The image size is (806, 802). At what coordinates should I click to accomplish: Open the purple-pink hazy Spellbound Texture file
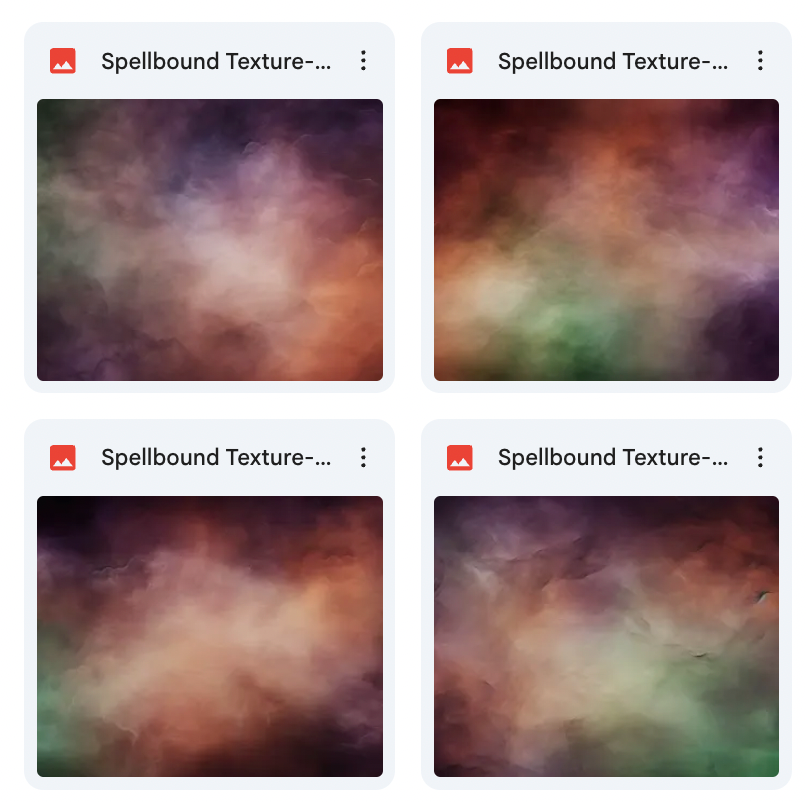pos(210,240)
